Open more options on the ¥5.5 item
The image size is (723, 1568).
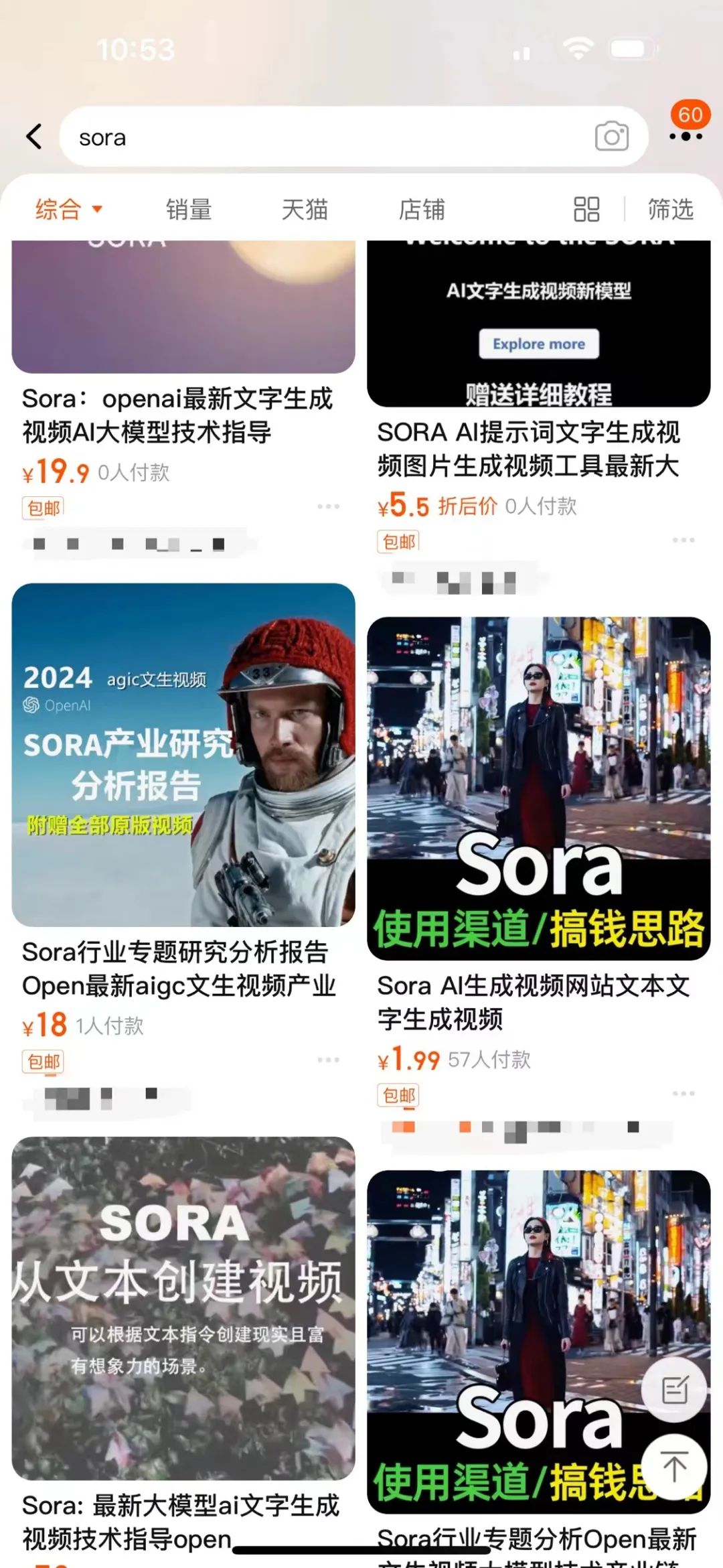click(x=684, y=540)
